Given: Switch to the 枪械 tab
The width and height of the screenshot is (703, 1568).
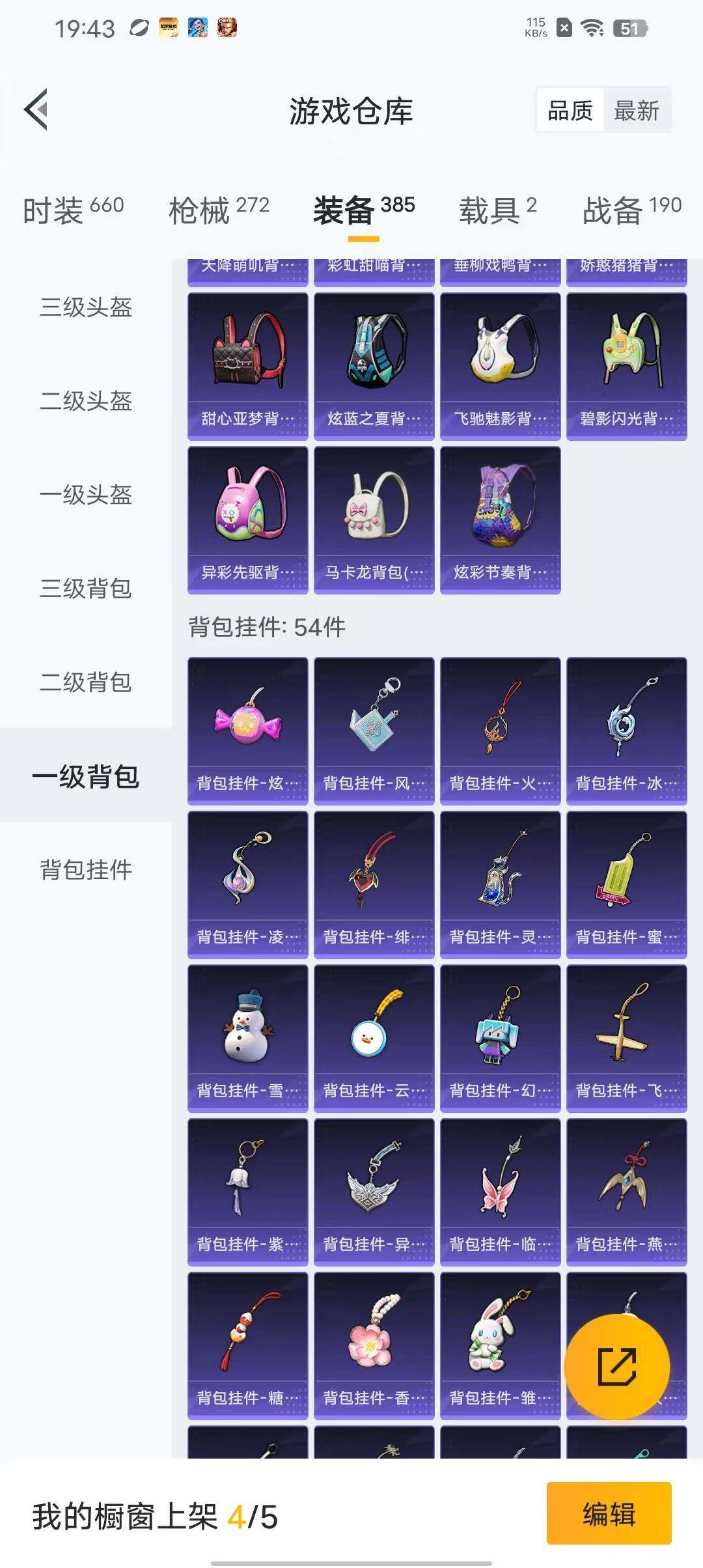Looking at the screenshot, I should coord(219,210).
